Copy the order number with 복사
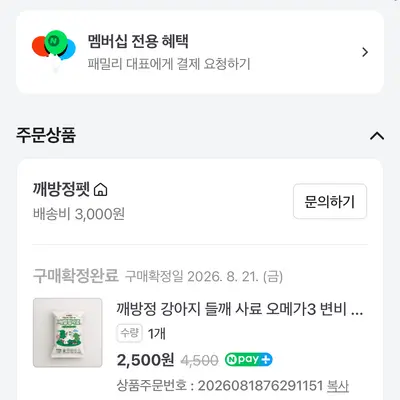The height and width of the screenshot is (400, 400). coord(338,386)
